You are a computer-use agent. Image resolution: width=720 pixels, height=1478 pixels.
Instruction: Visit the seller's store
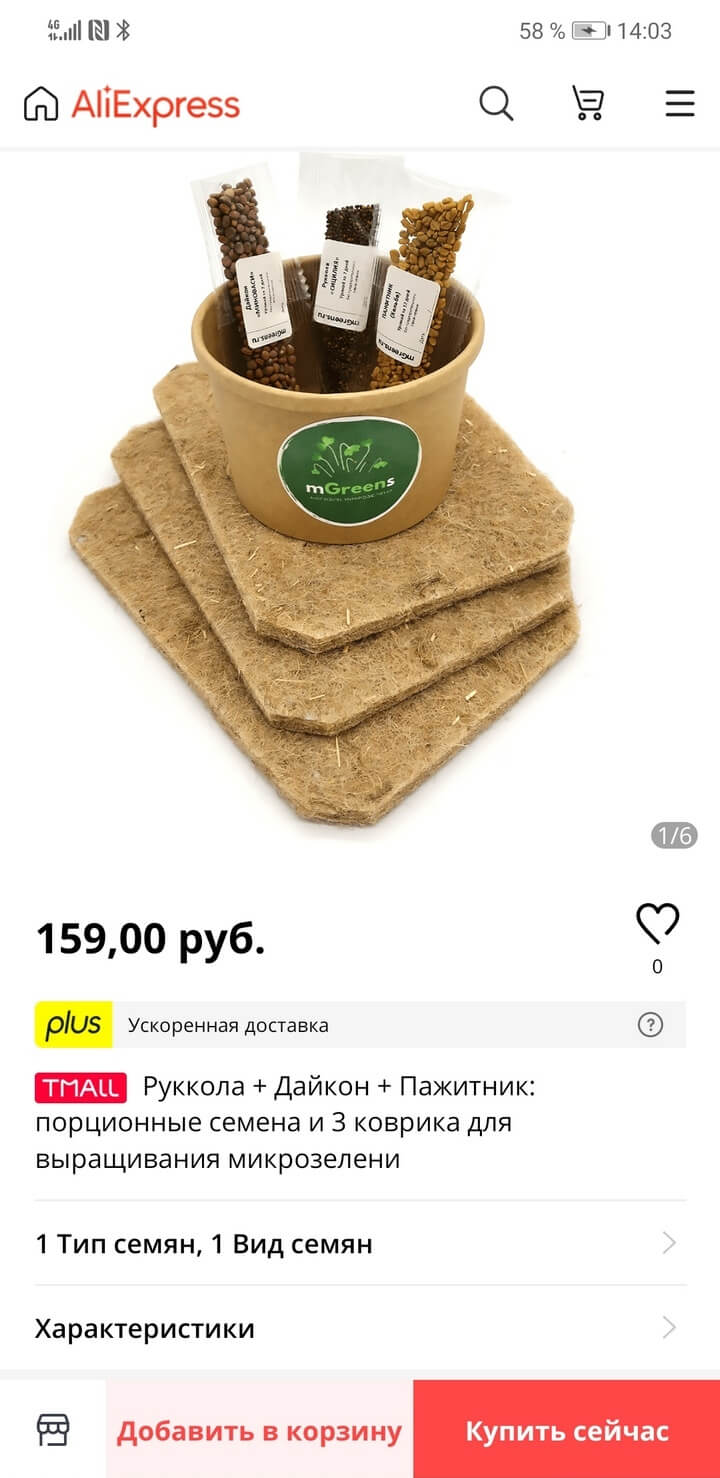(53, 1430)
